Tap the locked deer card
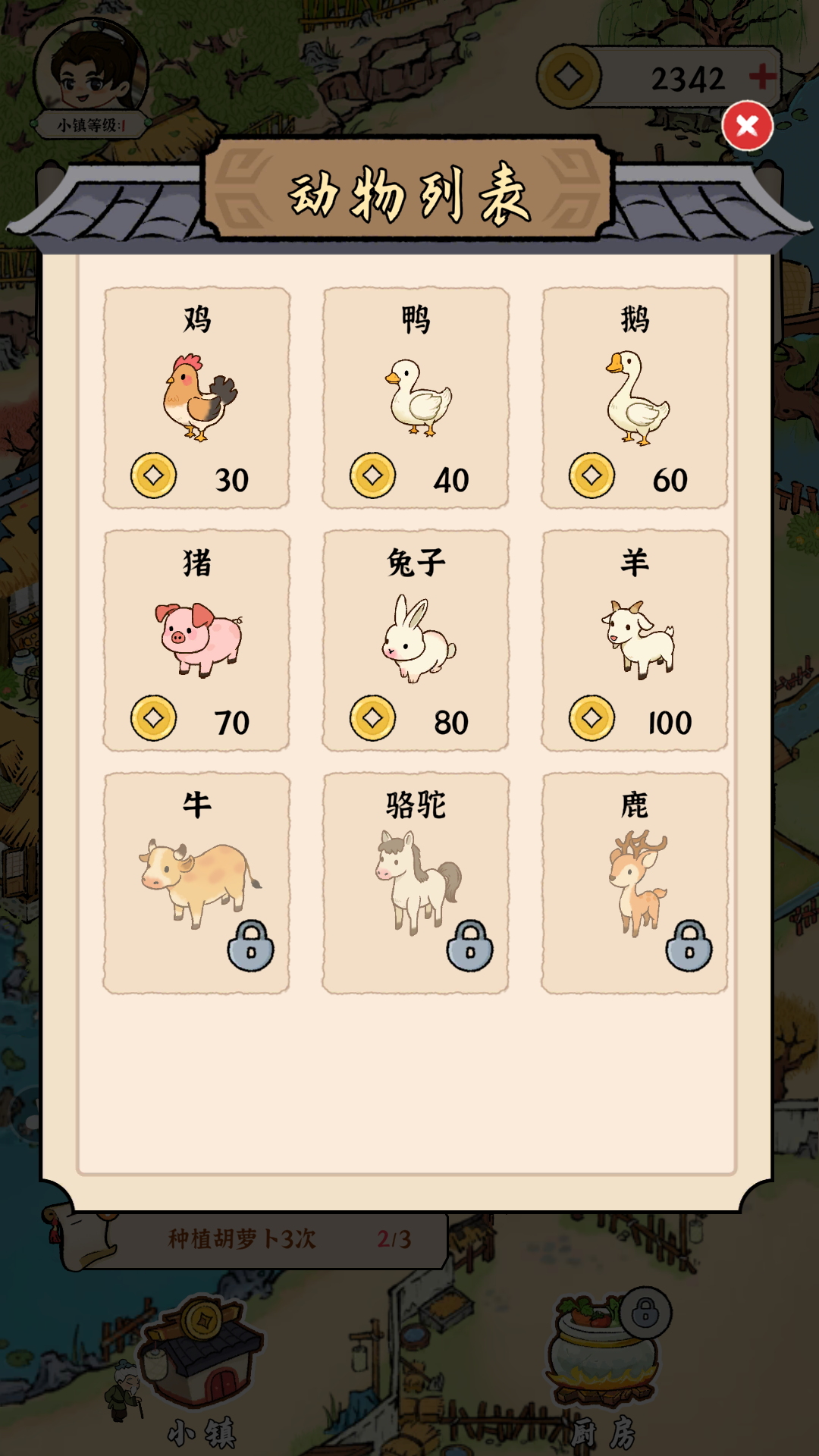Viewport: 819px width, 1456px height. 635,883
